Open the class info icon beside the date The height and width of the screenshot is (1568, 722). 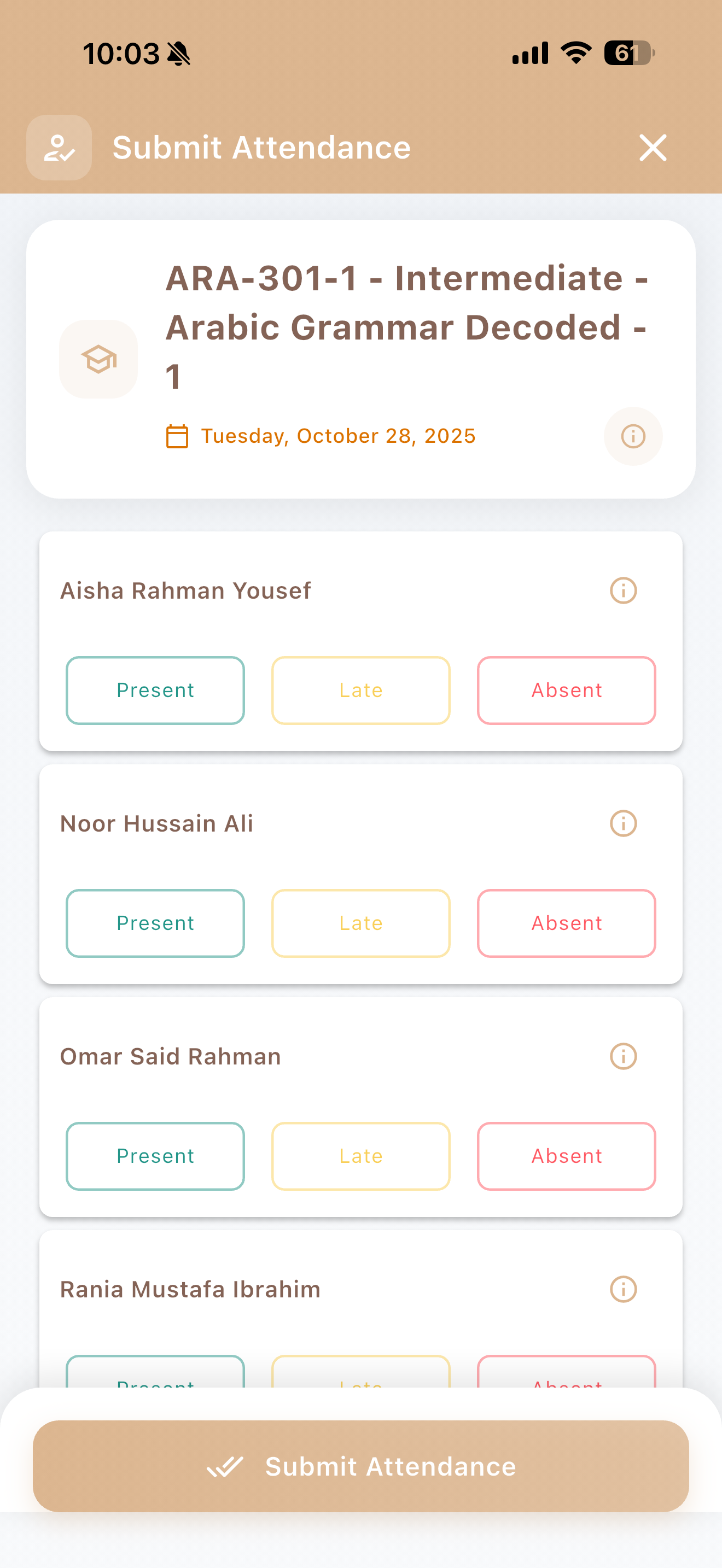(632, 436)
